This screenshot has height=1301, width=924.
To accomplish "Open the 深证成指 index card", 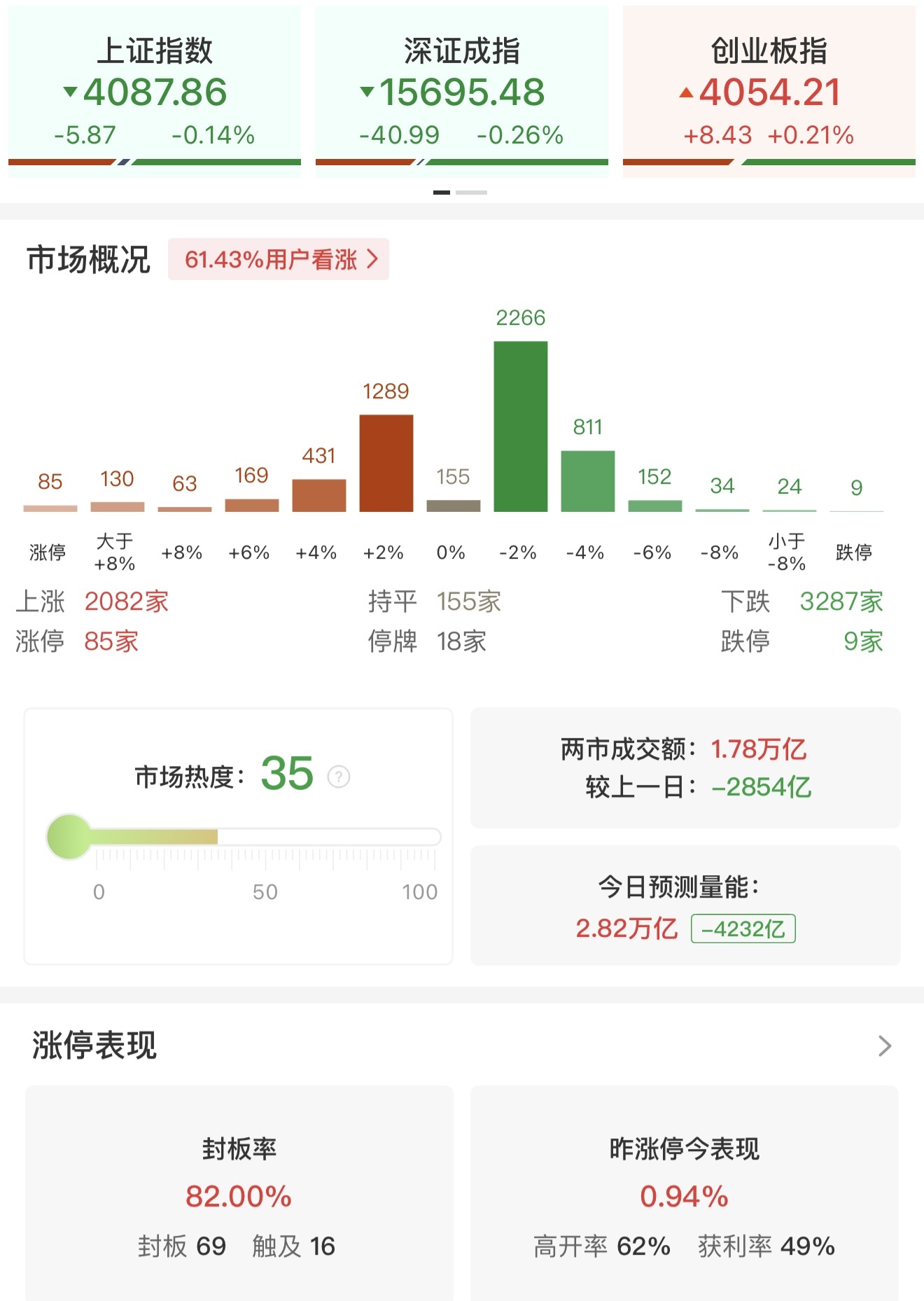I will (462, 91).
